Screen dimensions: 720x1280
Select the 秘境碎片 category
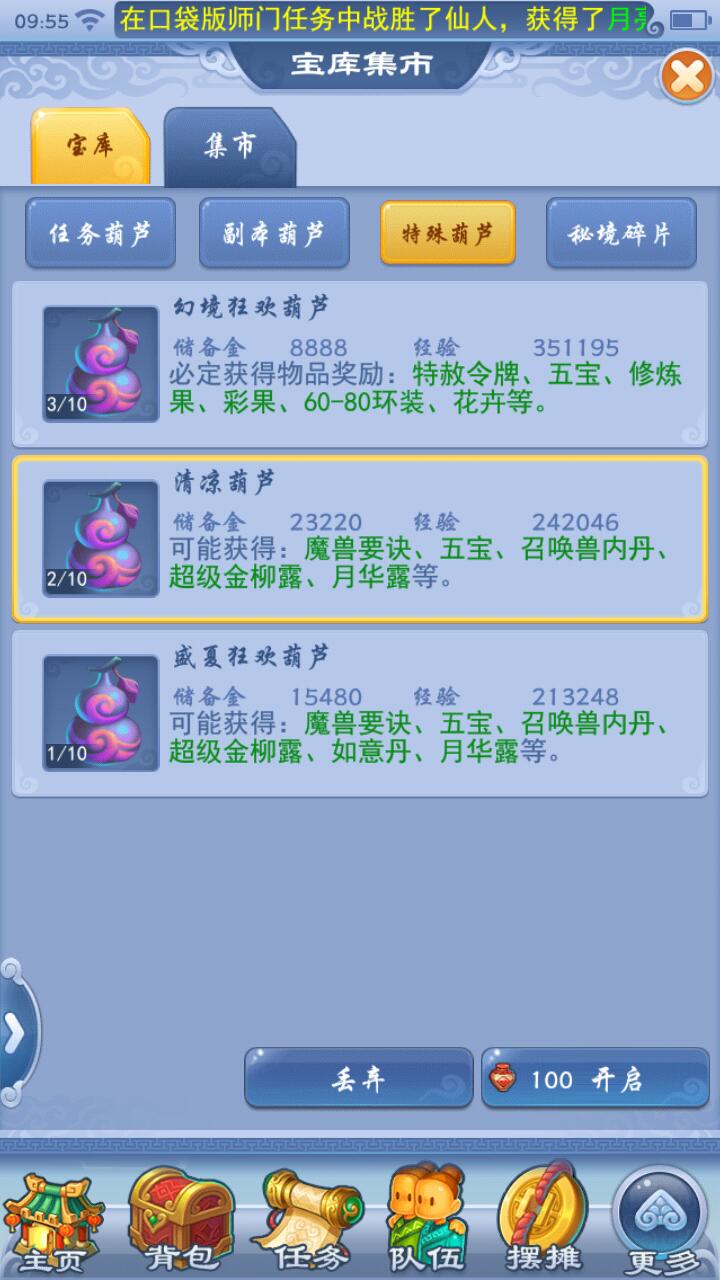(621, 234)
